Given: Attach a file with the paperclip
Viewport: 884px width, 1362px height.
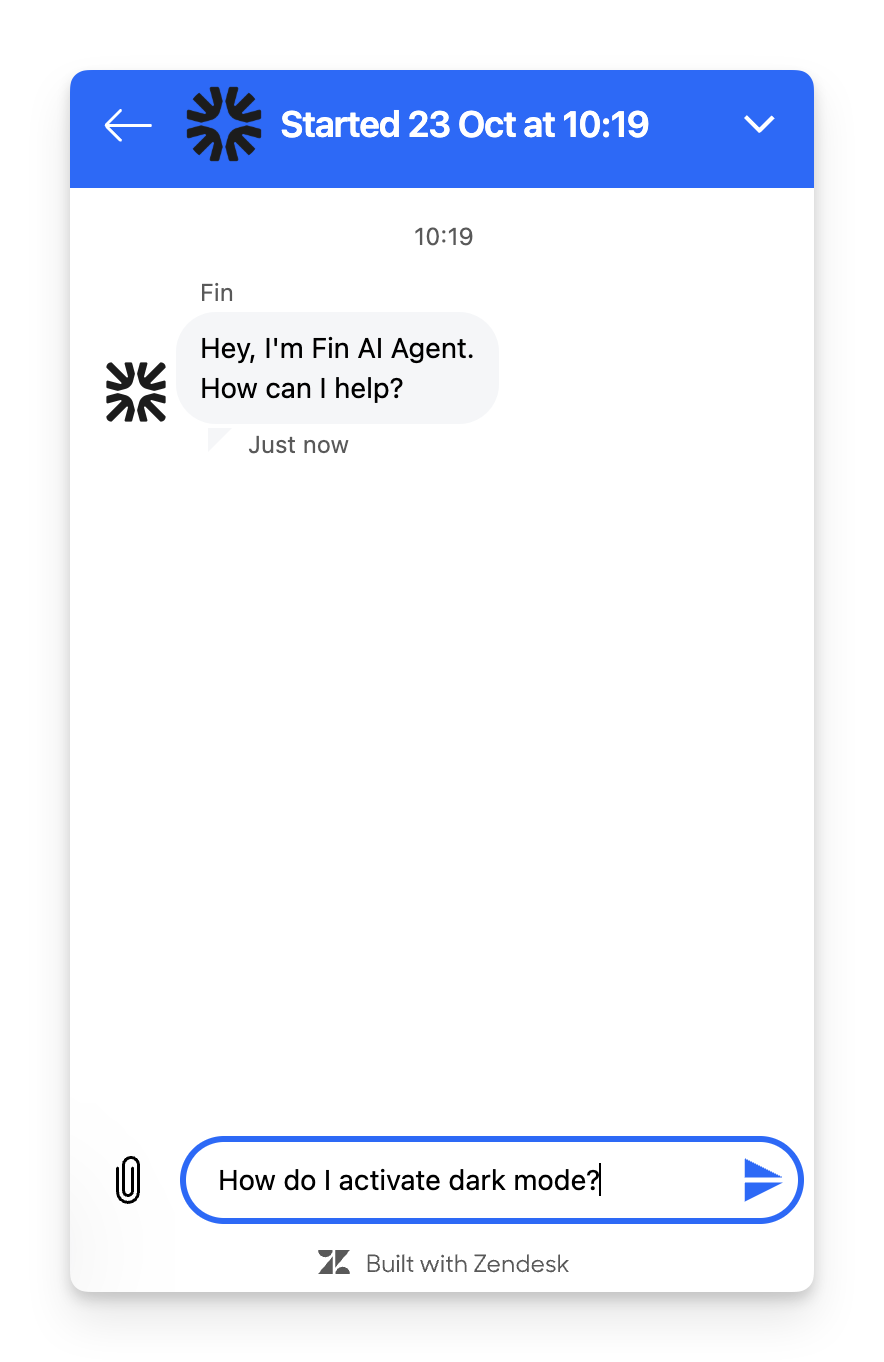Looking at the screenshot, I should coord(128,1180).
